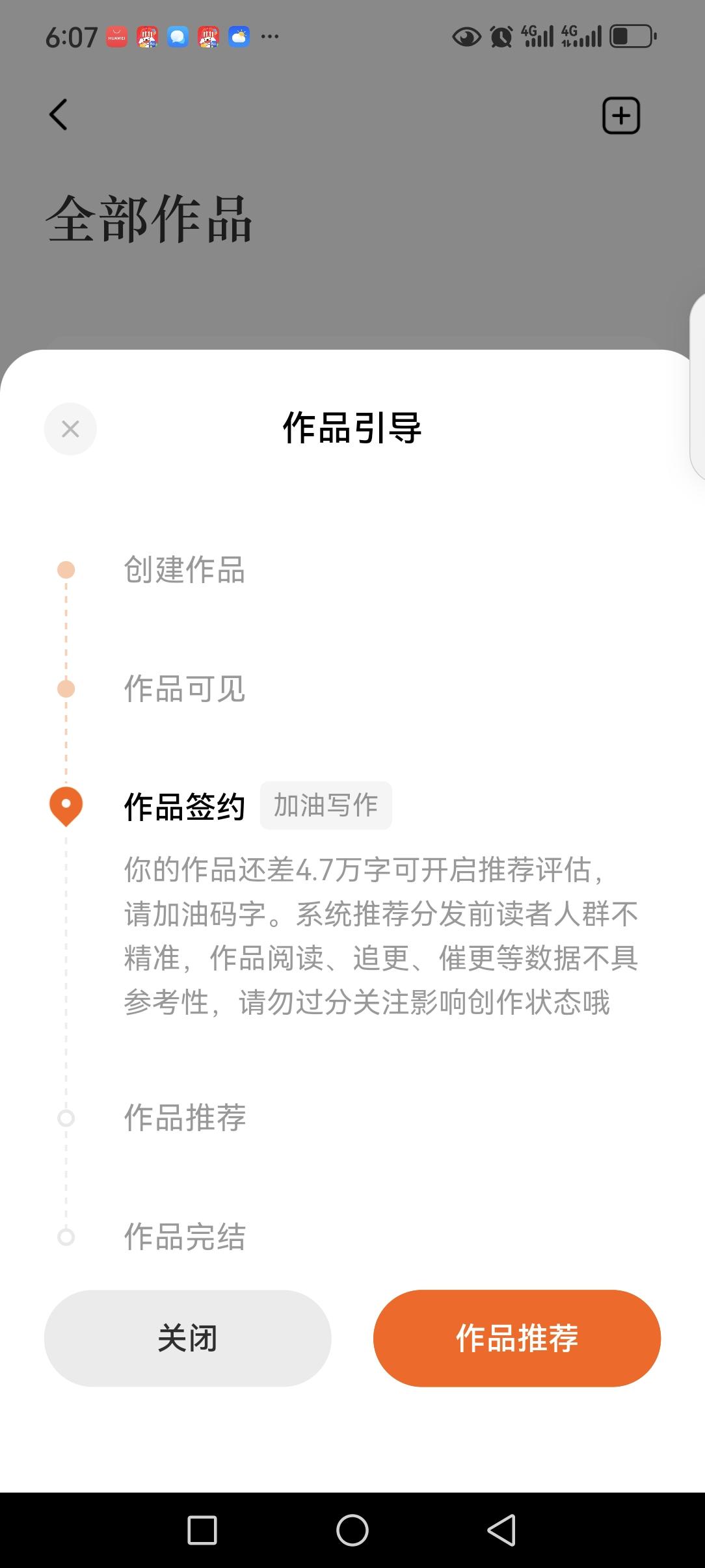The width and height of the screenshot is (705, 1568).
Task: Tap the plus icon to create new work
Action: (620, 114)
